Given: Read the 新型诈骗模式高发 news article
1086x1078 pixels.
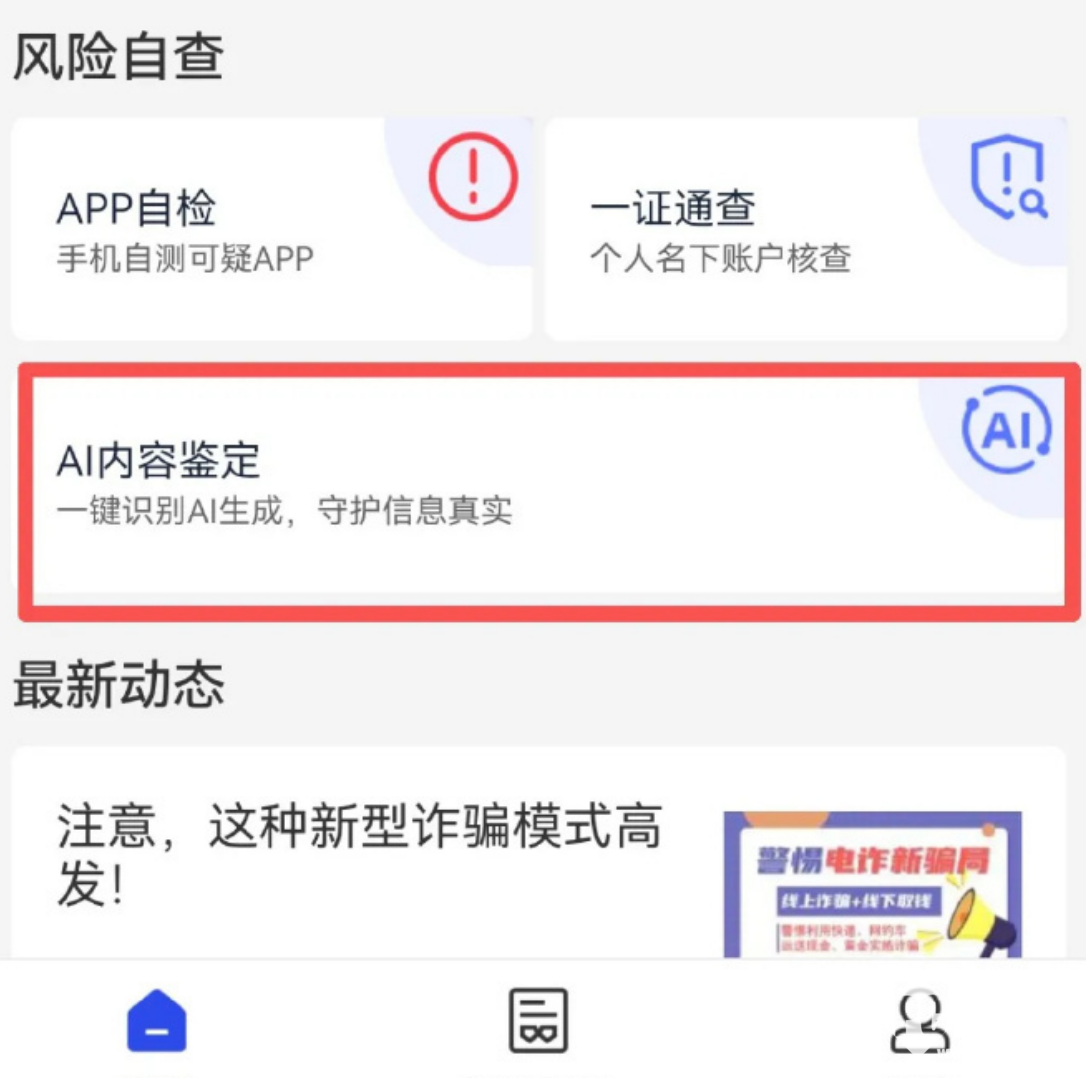Looking at the screenshot, I should point(539,853).
